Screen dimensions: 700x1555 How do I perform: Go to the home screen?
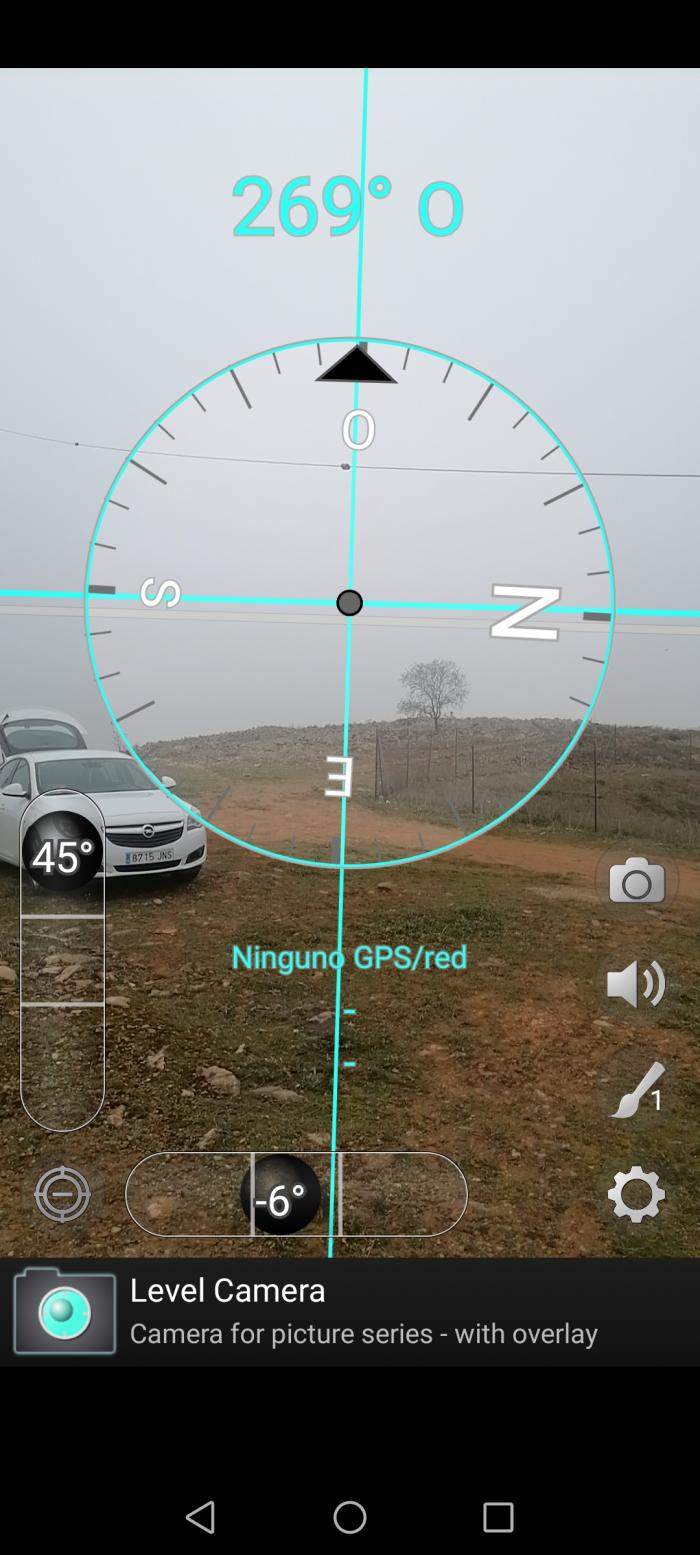350,1517
